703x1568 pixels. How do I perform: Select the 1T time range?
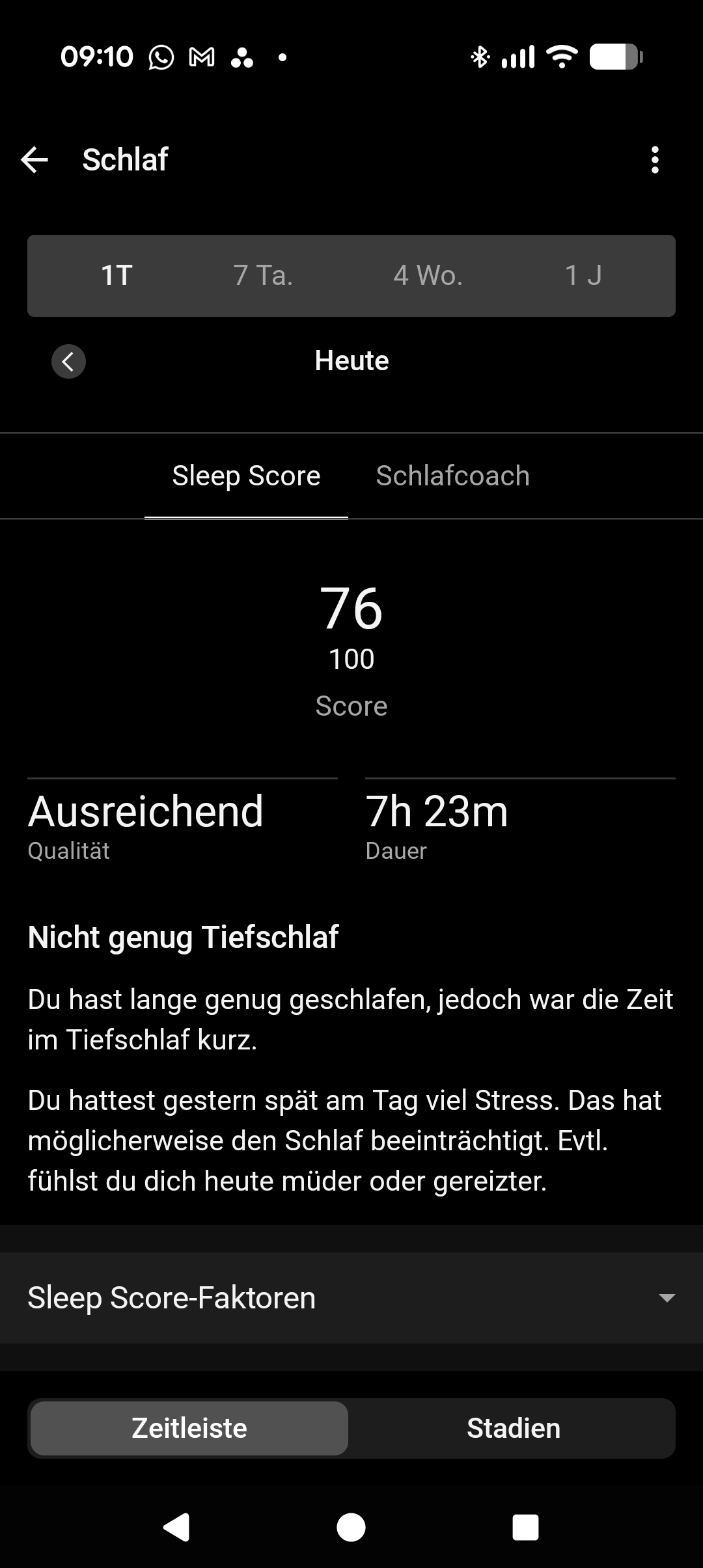[117, 275]
